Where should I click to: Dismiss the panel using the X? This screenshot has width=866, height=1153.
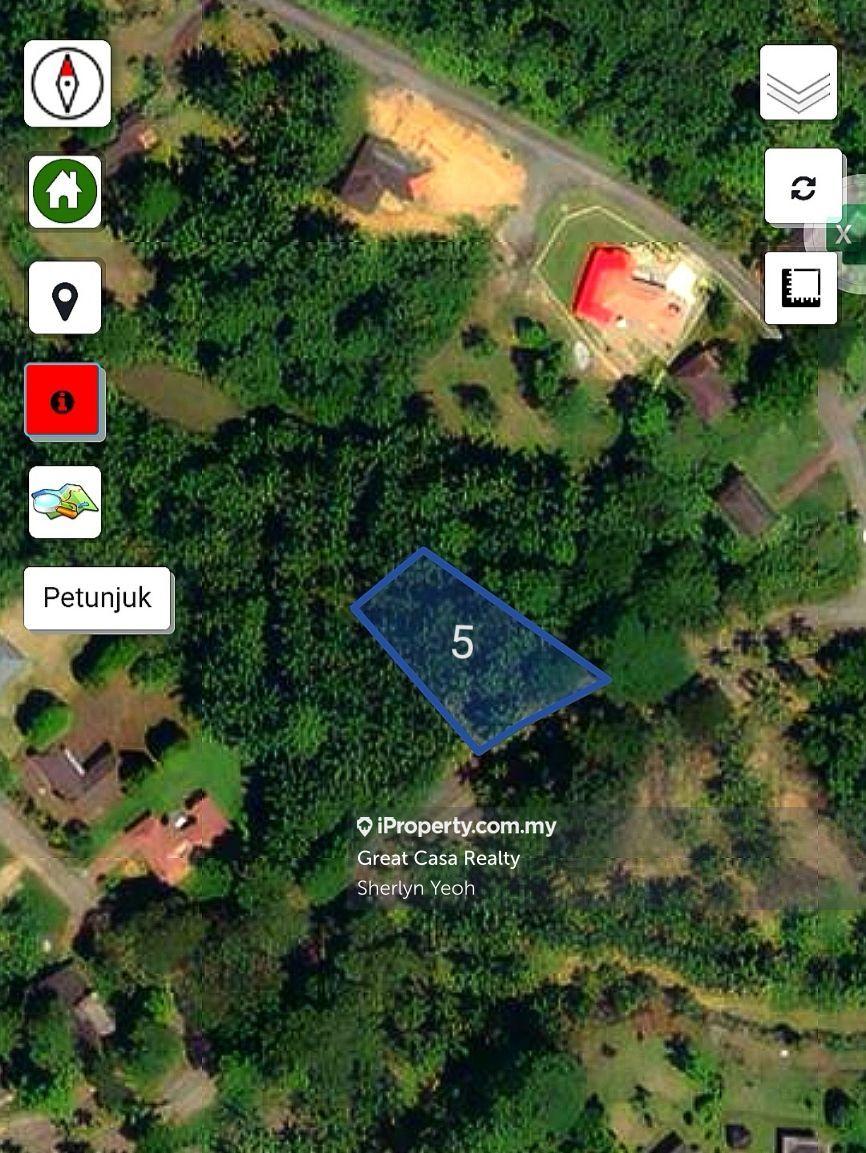[x=843, y=234]
